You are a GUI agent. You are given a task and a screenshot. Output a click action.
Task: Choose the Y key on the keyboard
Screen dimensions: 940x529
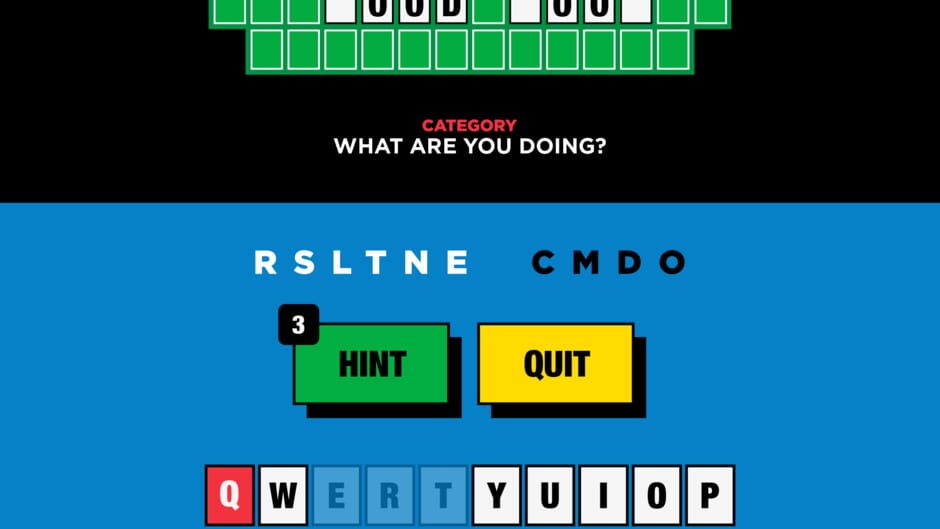pos(497,496)
